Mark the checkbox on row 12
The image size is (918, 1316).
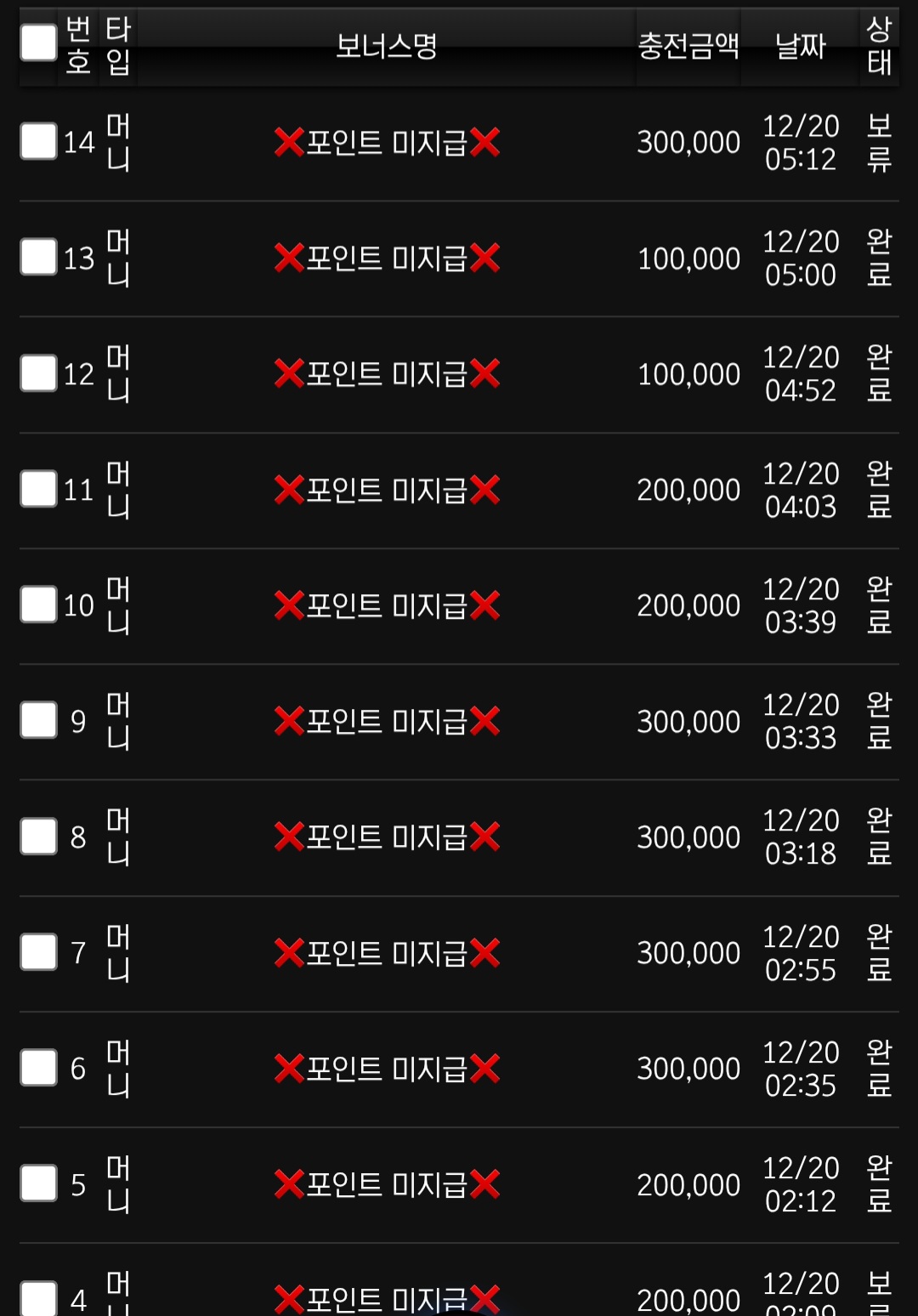pyautogui.click(x=38, y=373)
